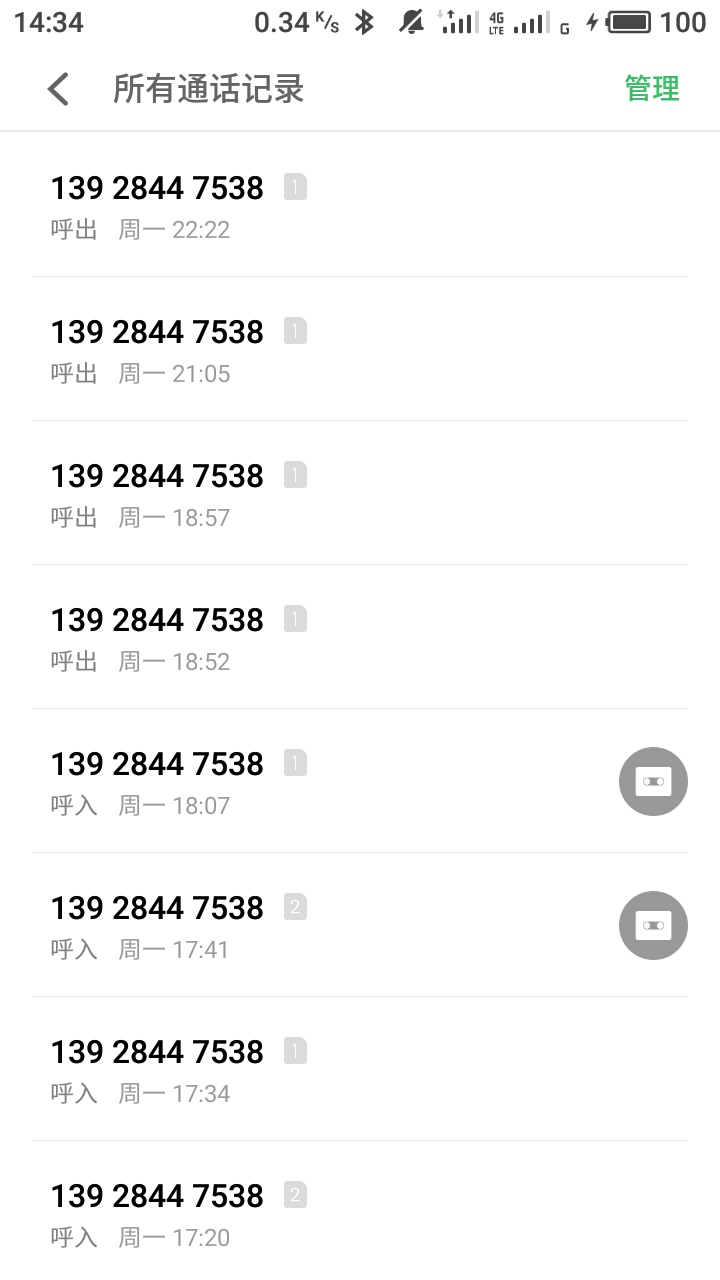Open the outgoing call at 周一 22:22
The image size is (720, 1280).
360,205
